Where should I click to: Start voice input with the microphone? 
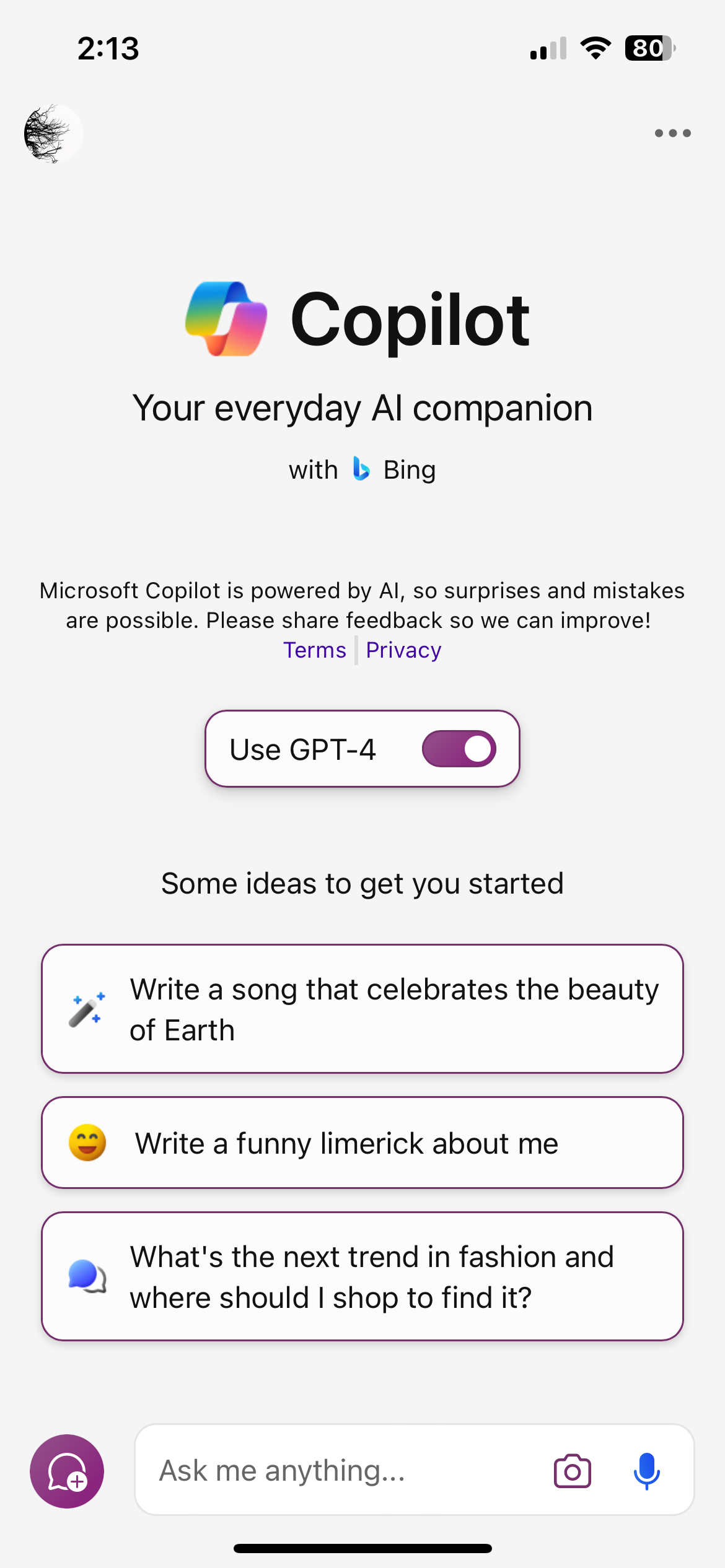coord(646,1471)
